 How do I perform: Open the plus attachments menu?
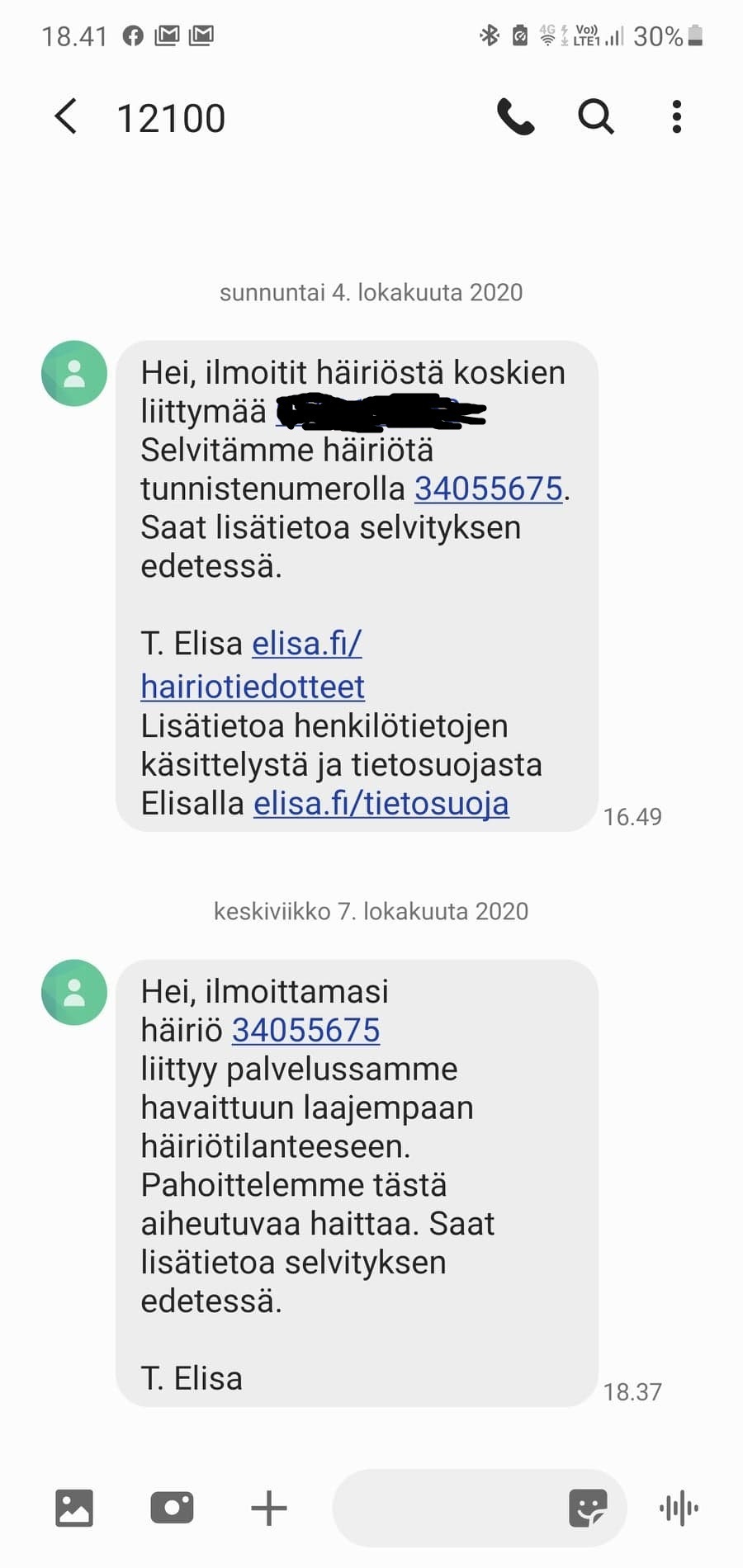[269, 1509]
